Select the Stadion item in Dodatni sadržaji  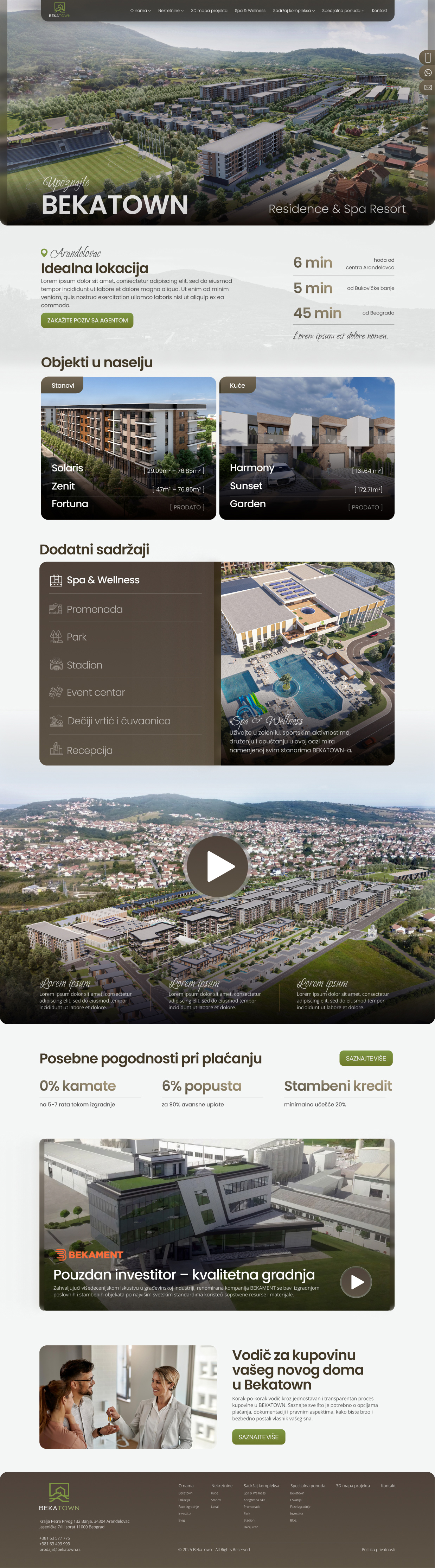pyautogui.click(x=84, y=665)
